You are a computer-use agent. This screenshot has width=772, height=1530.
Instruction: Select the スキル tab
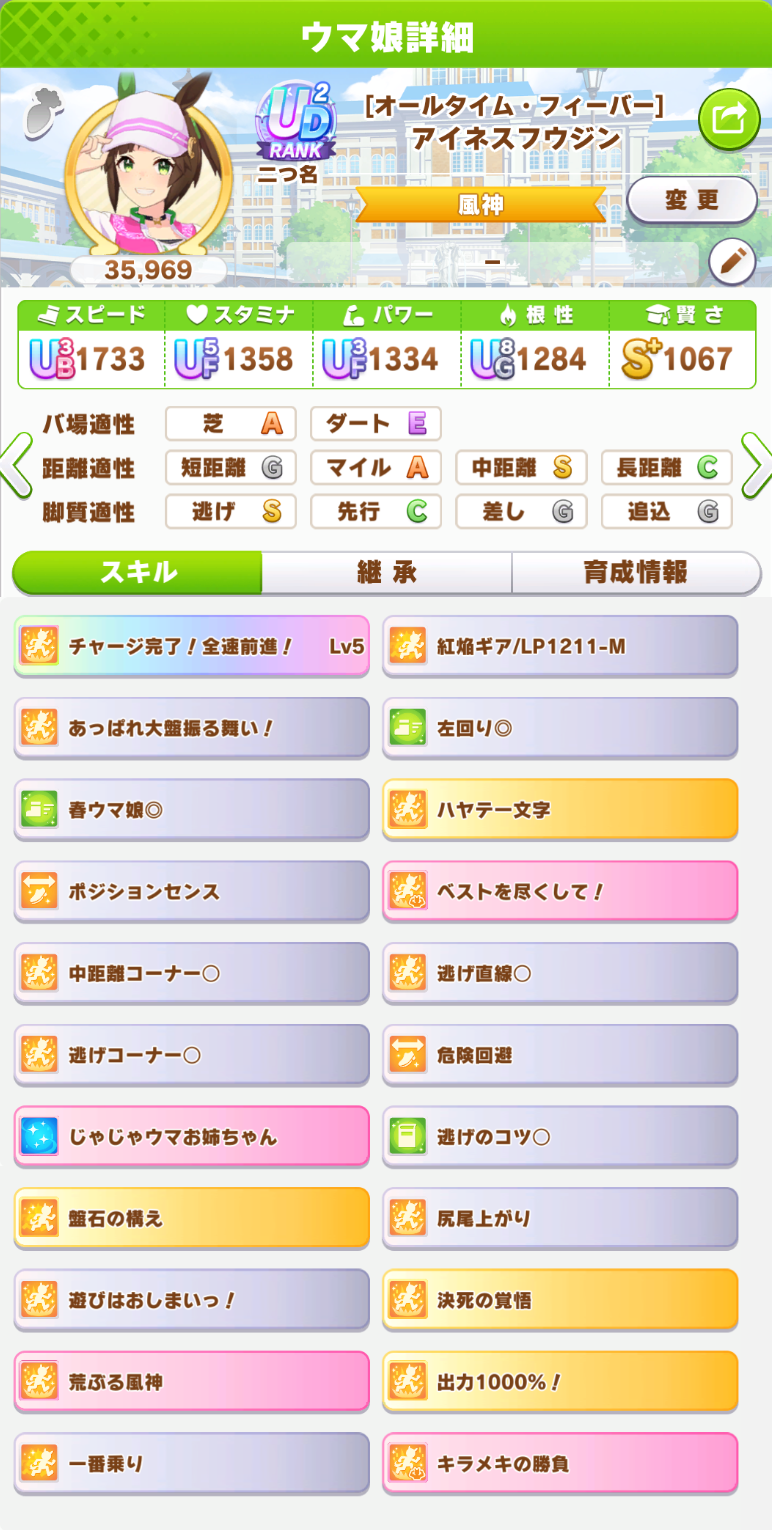(137, 573)
